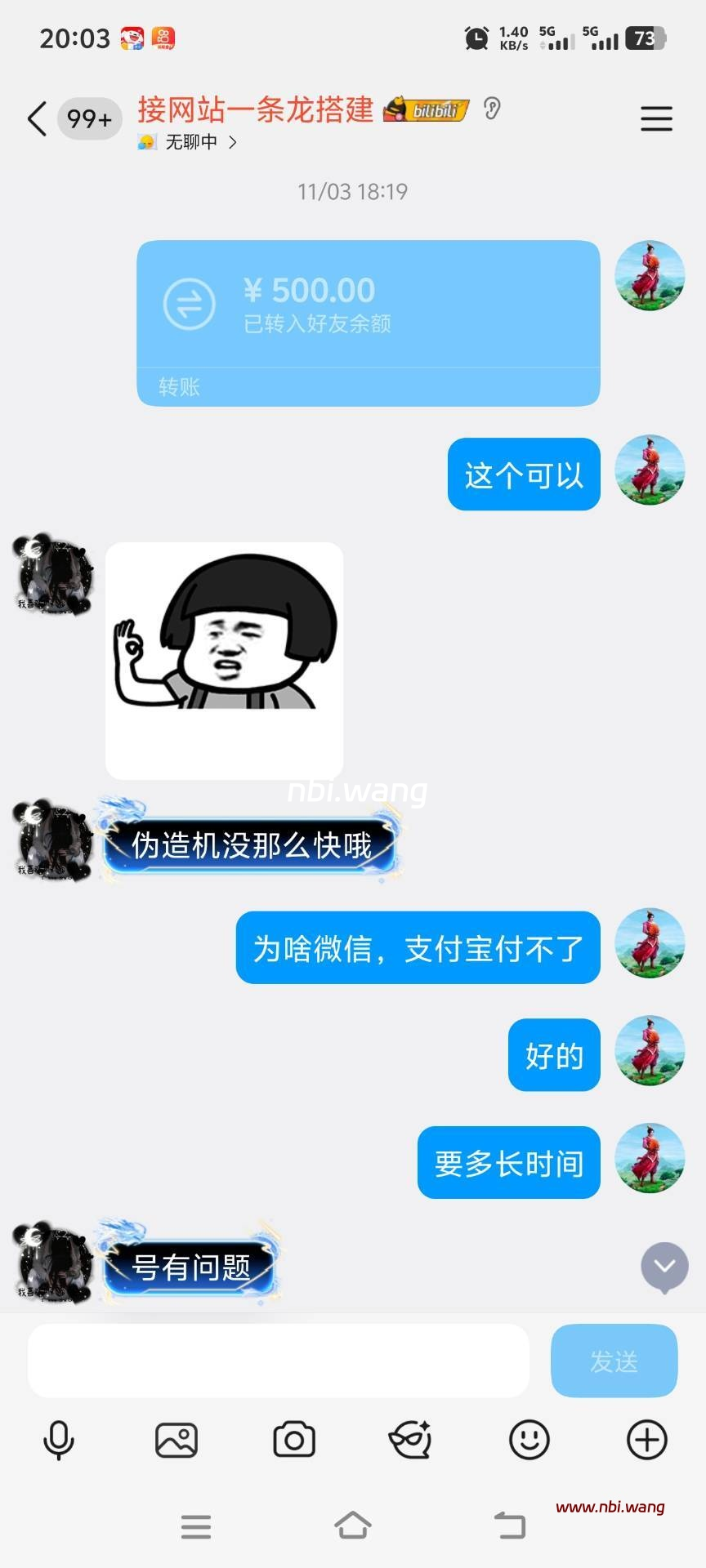Tap the system home button
Screen dimensions: 706x1568
pos(352,1525)
